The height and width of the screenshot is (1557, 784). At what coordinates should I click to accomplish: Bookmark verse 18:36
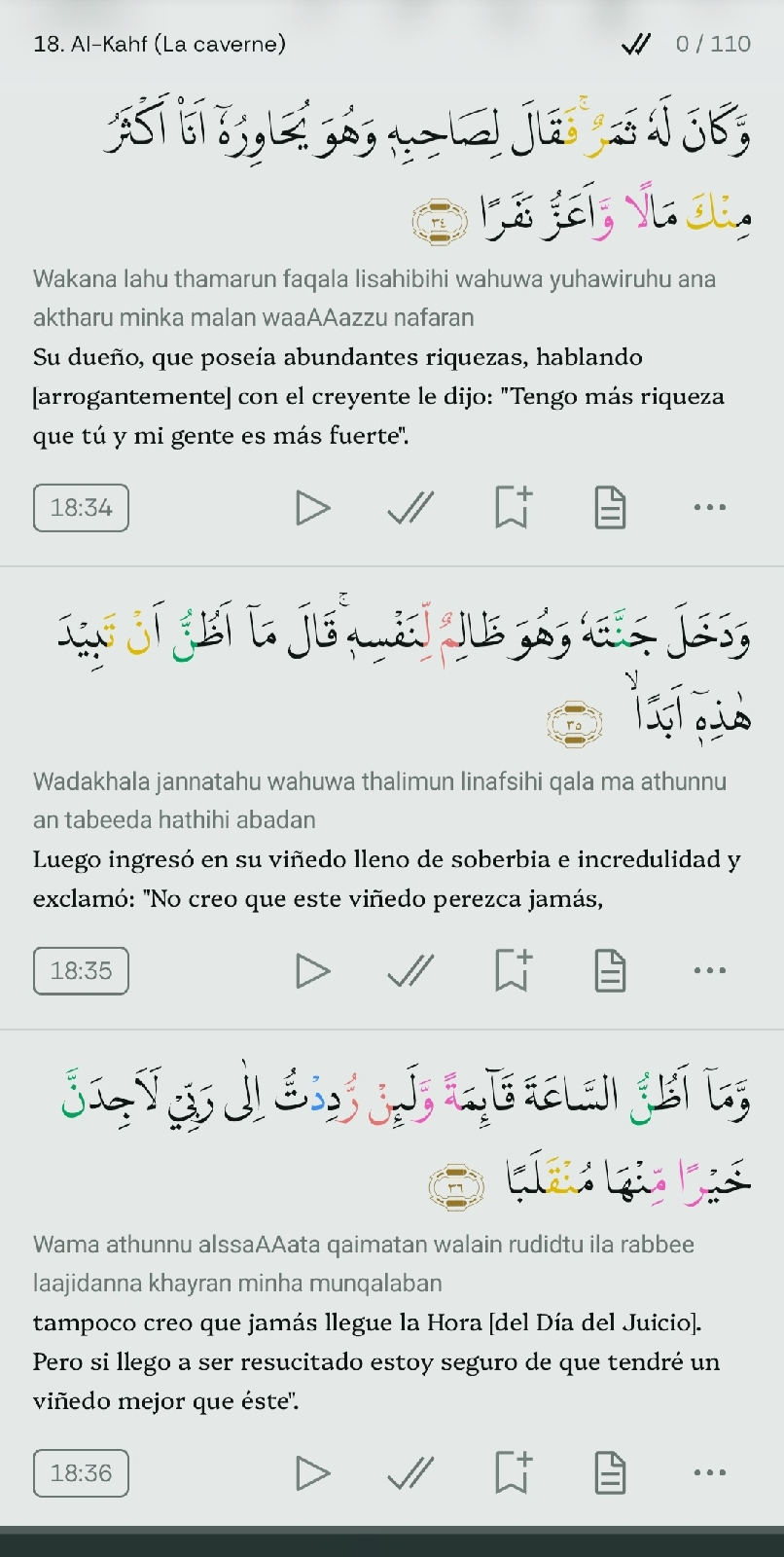click(513, 1472)
